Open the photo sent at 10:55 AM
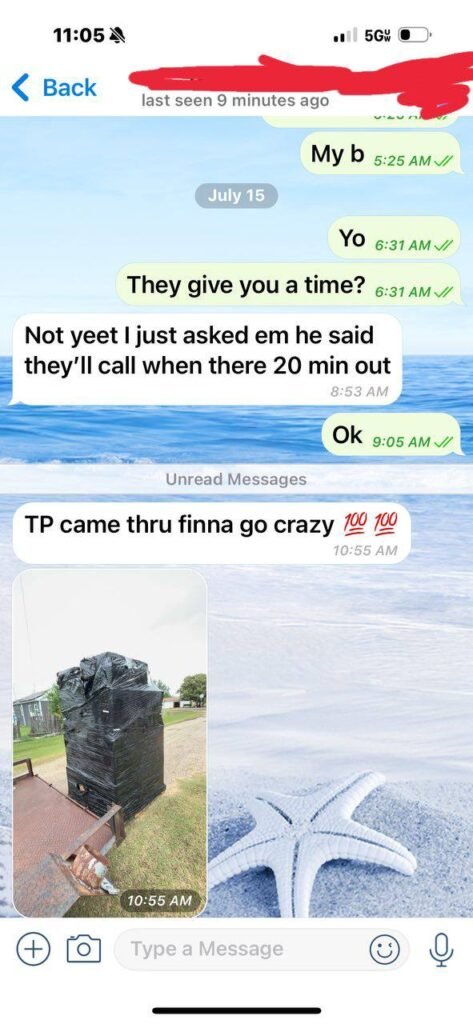This screenshot has height=1024, width=473. point(110,743)
